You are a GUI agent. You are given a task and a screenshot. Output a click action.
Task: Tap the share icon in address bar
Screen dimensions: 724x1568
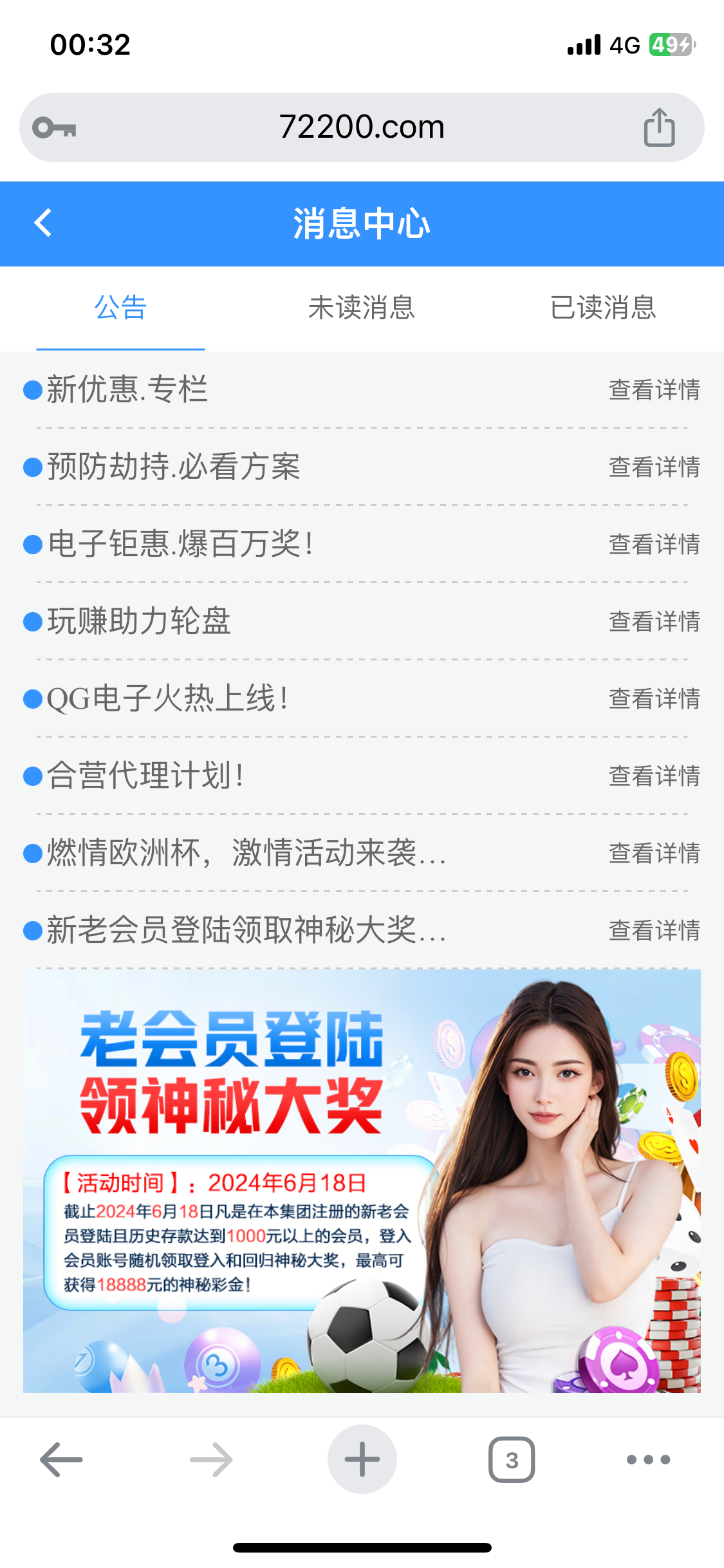659,127
